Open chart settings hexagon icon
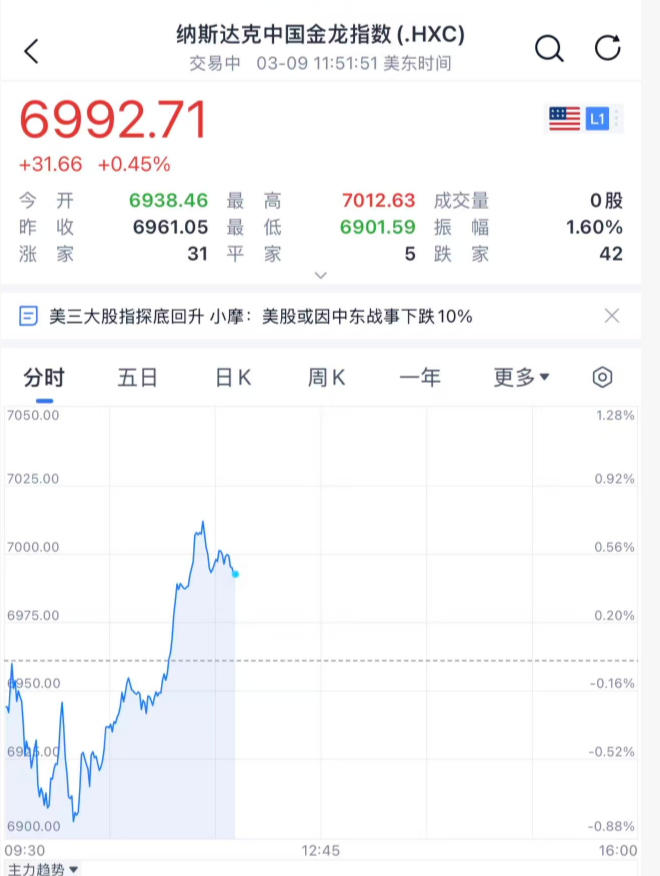 tap(602, 377)
